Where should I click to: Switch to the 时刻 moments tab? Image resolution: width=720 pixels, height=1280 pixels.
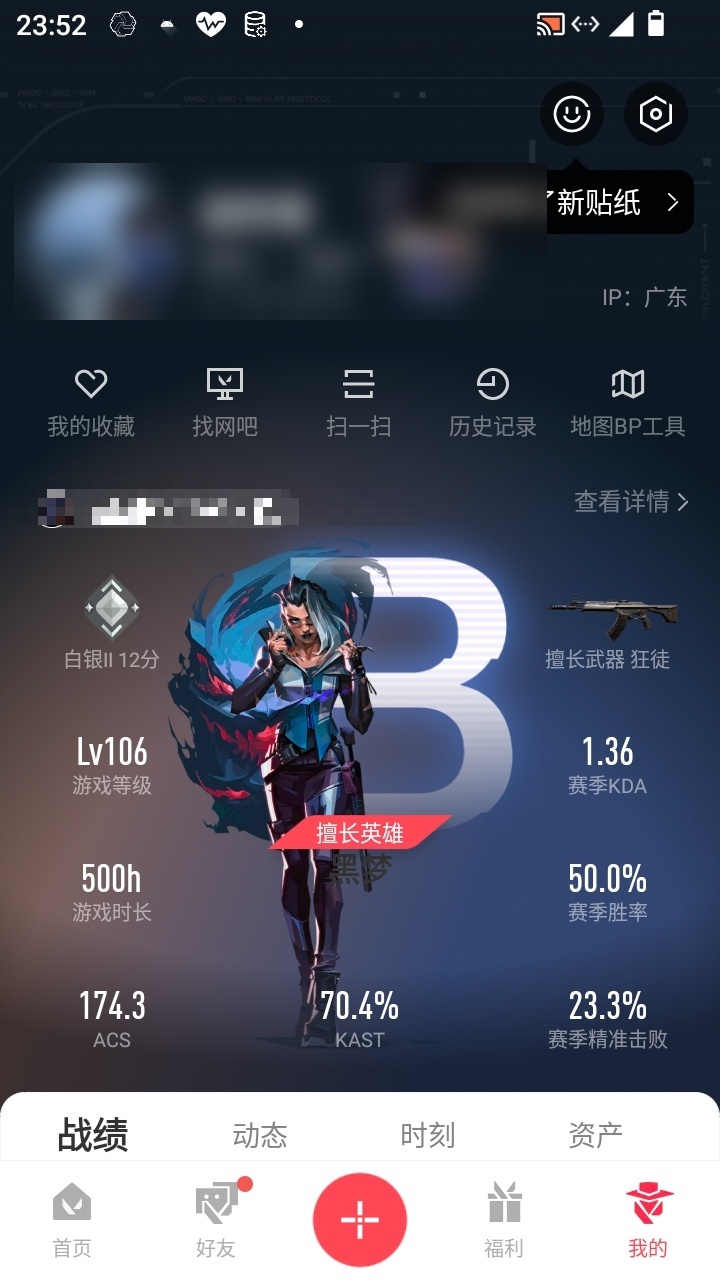[x=428, y=1135]
